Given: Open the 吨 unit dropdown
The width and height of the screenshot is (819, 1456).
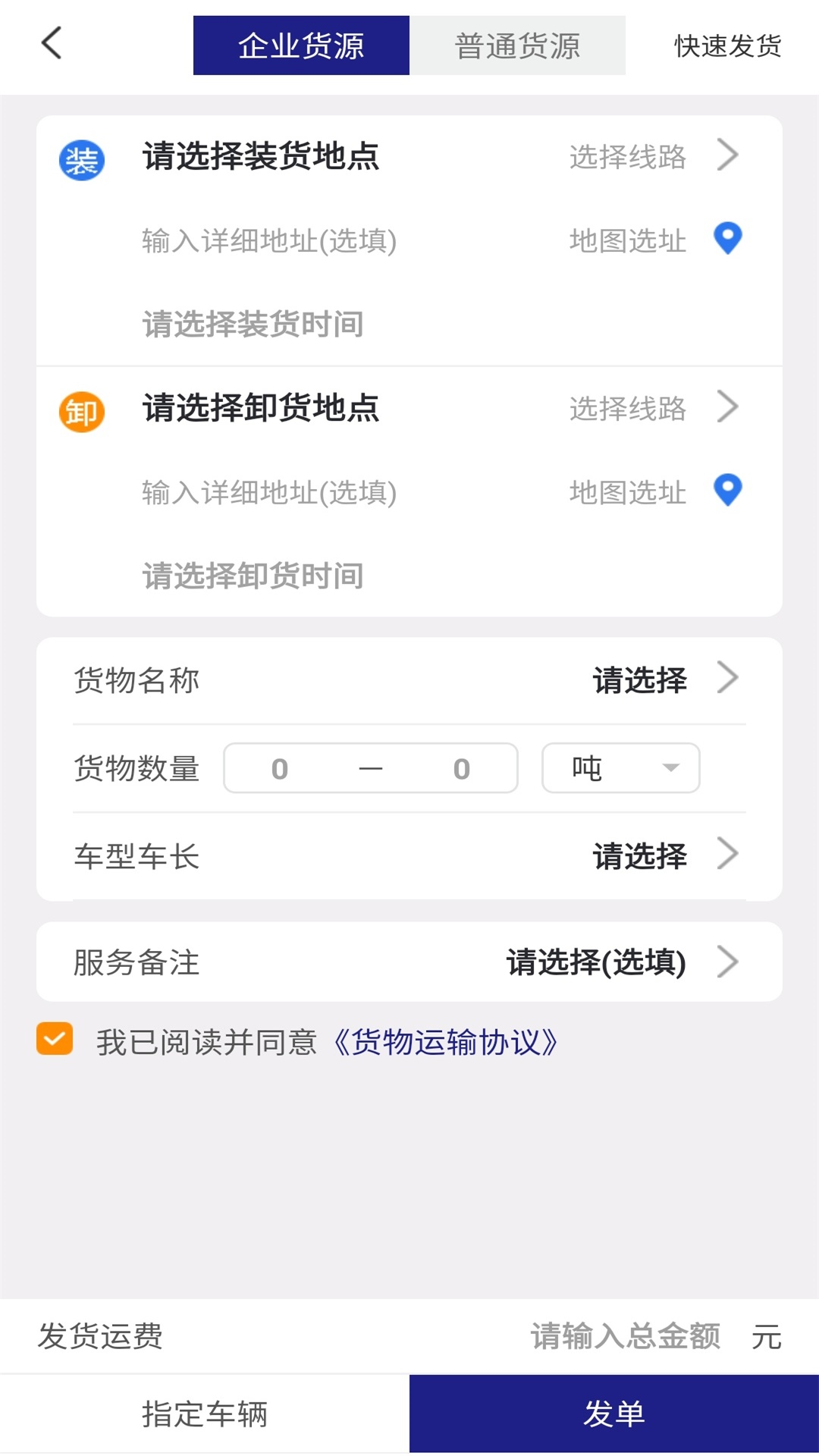Looking at the screenshot, I should [619, 768].
